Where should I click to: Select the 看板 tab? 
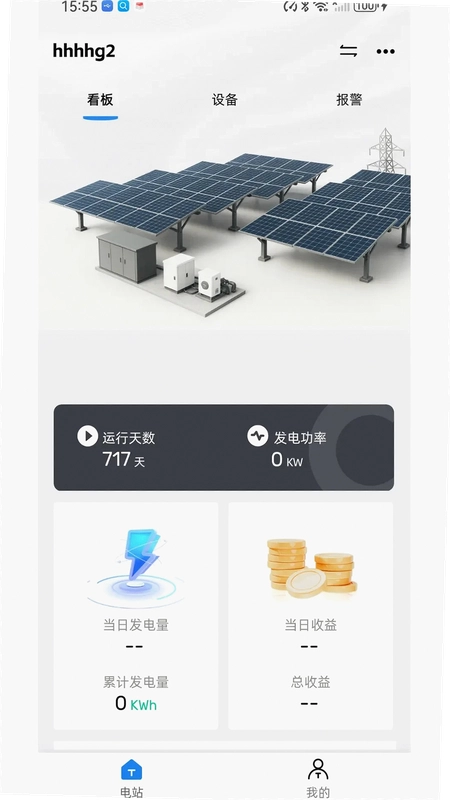[100, 99]
